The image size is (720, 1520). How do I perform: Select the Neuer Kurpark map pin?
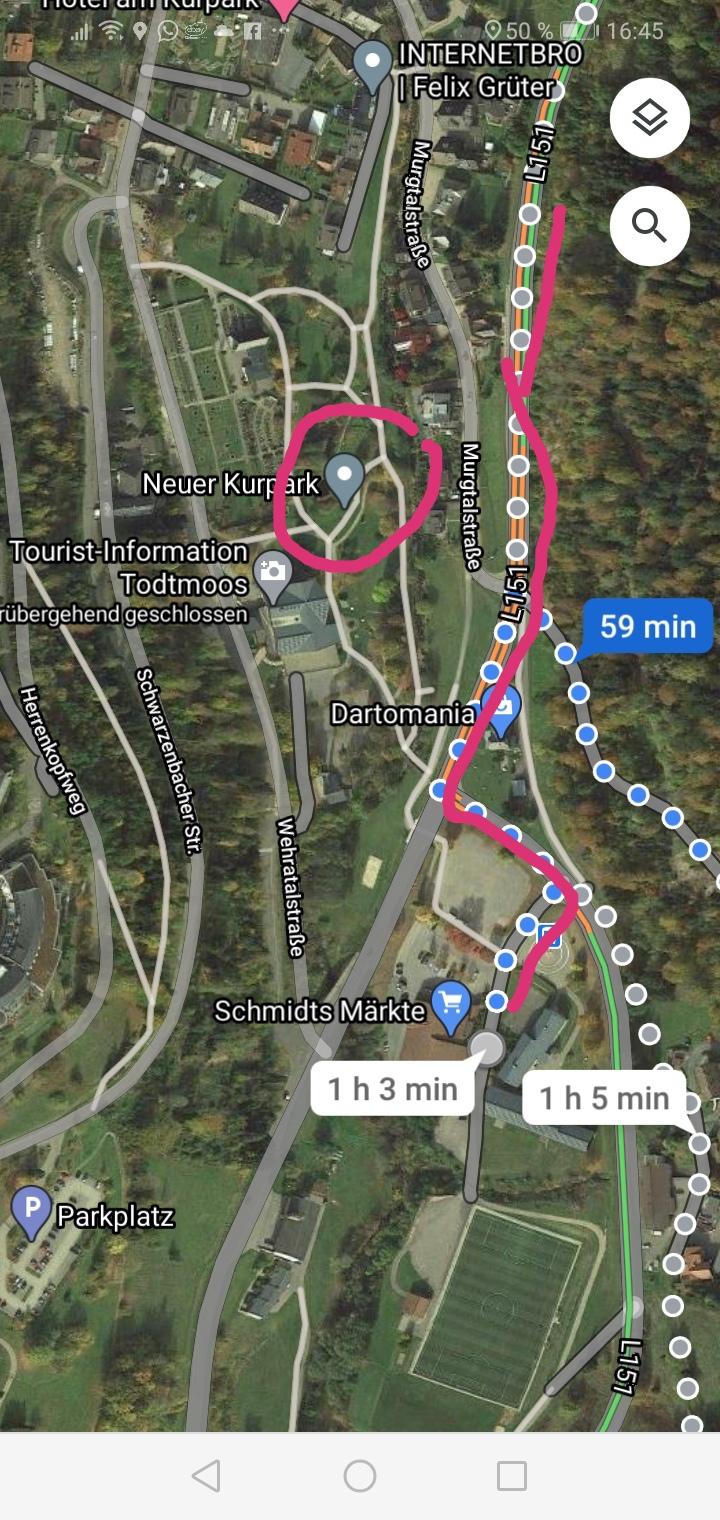pyautogui.click(x=346, y=481)
